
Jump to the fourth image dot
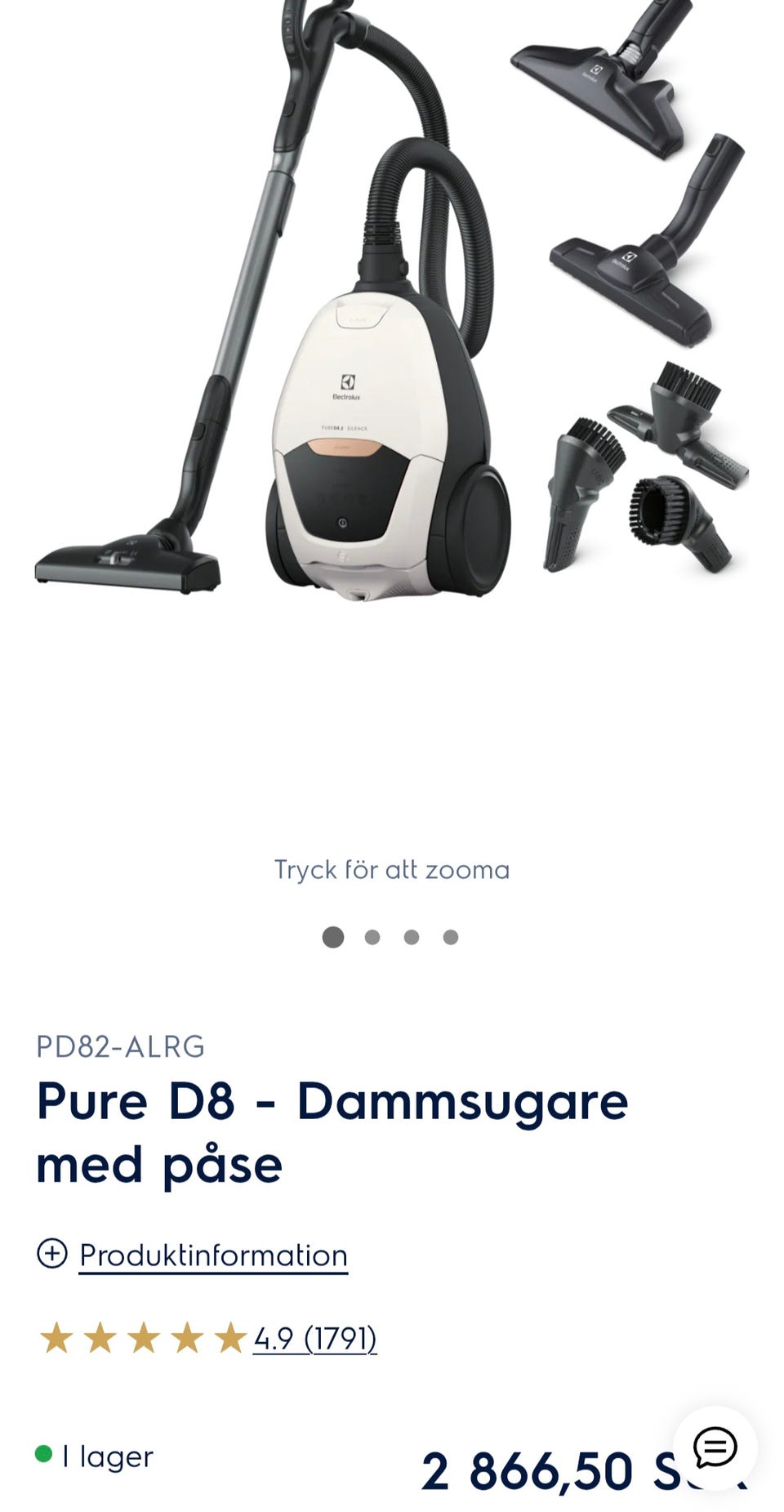pyautogui.click(x=451, y=937)
